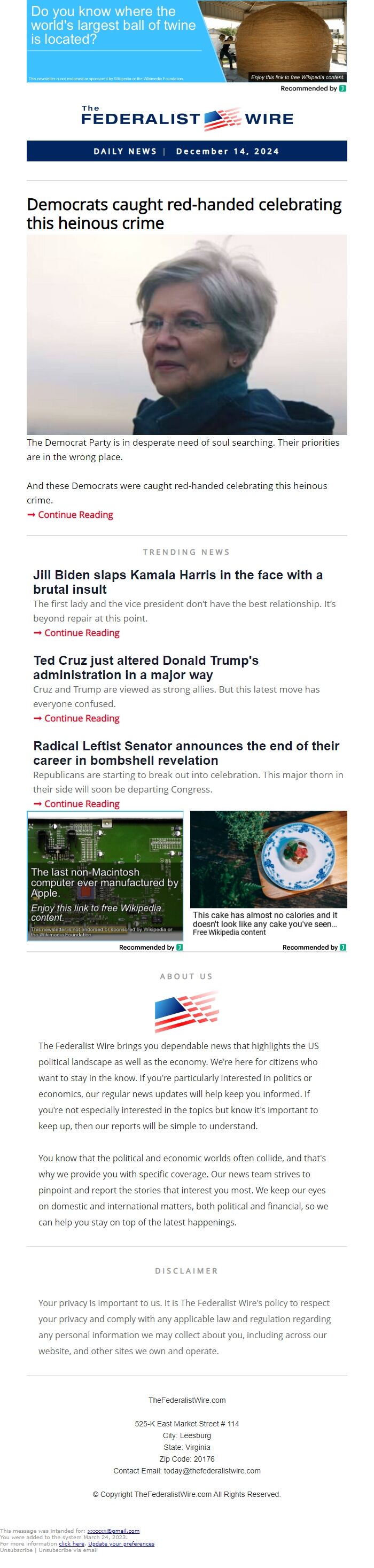Tap the xxxxxx@gmail.com email link
This screenshot has width=374, height=1568.
pyautogui.click(x=113, y=1530)
